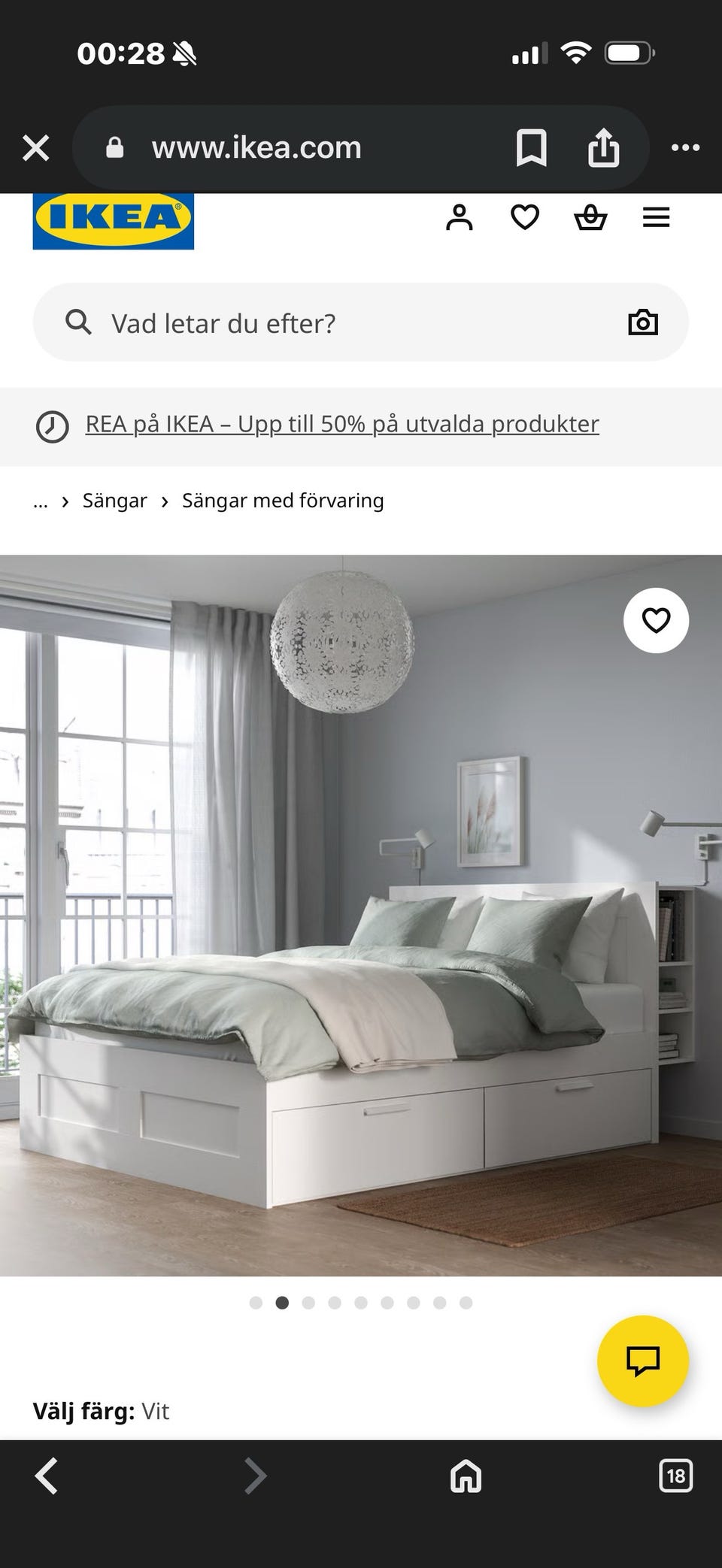Open the browser home page
The height and width of the screenshot is (1568, 722).
tap(466, 1476)
